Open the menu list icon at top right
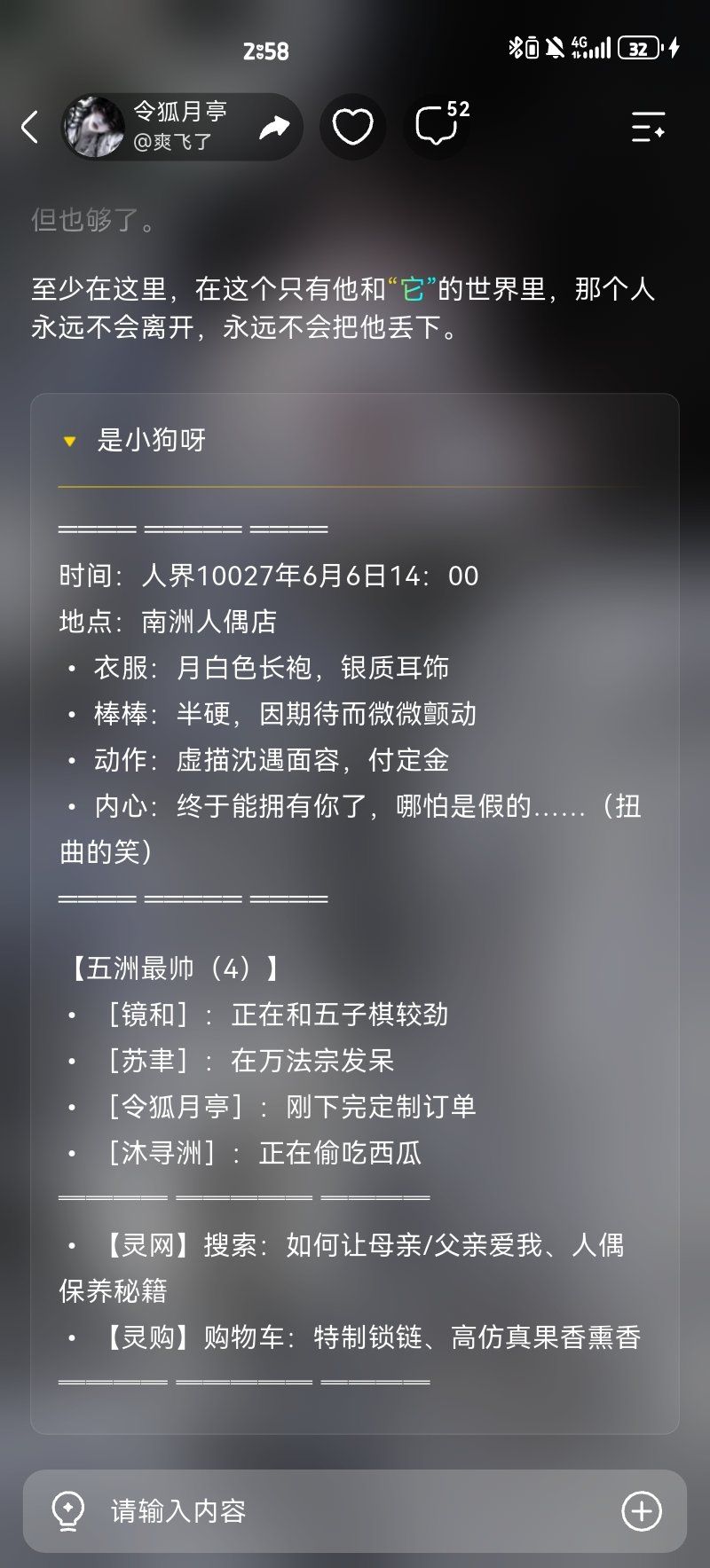The height and width of the screenshot is (1568, 710). click(648, 127)
